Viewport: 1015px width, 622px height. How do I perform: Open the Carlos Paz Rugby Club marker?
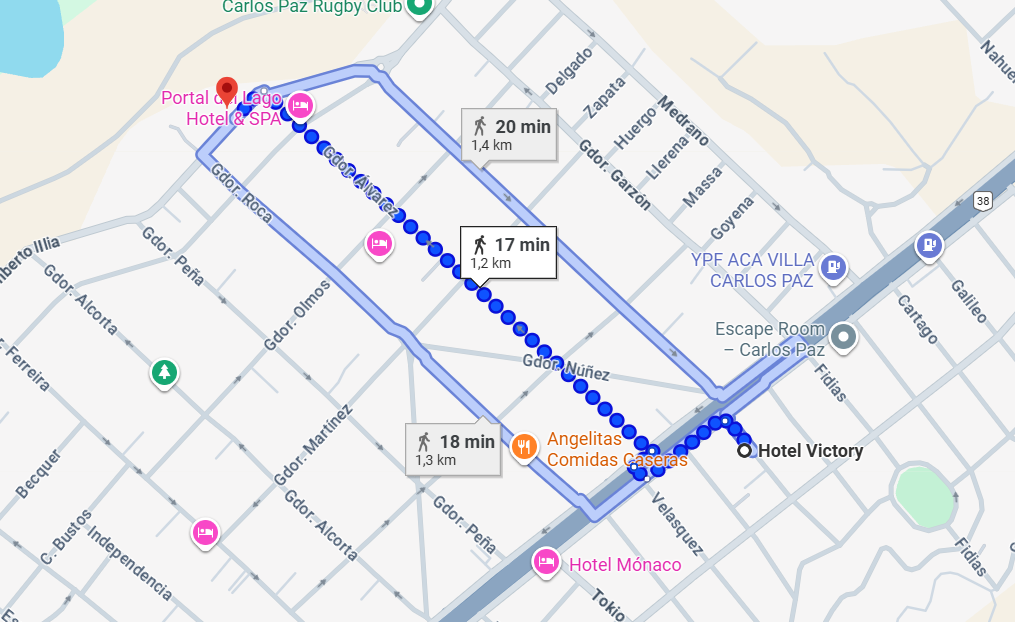(420, 8)
